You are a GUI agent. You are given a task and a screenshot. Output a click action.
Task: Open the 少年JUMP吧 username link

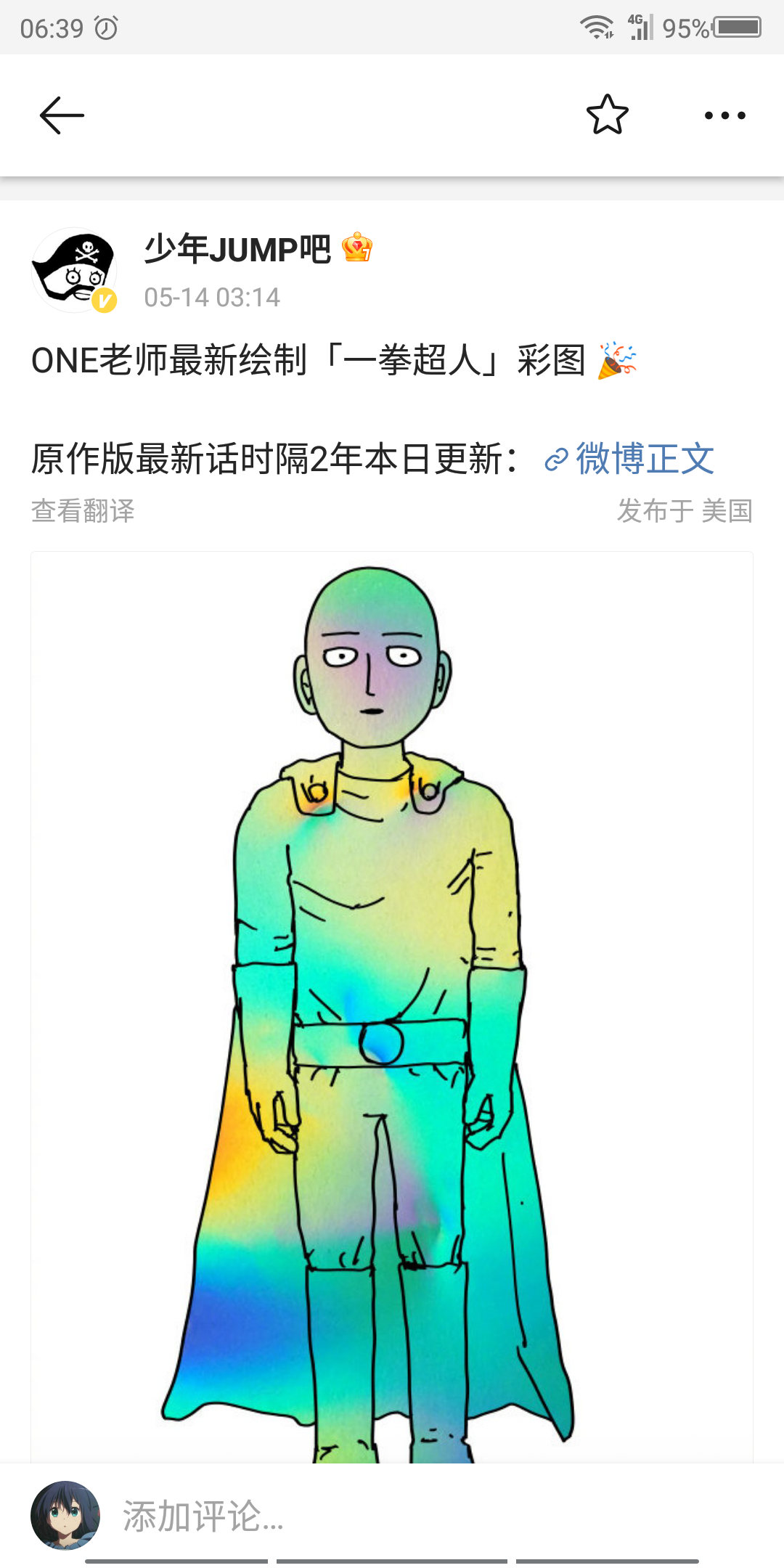coord(237,249)
